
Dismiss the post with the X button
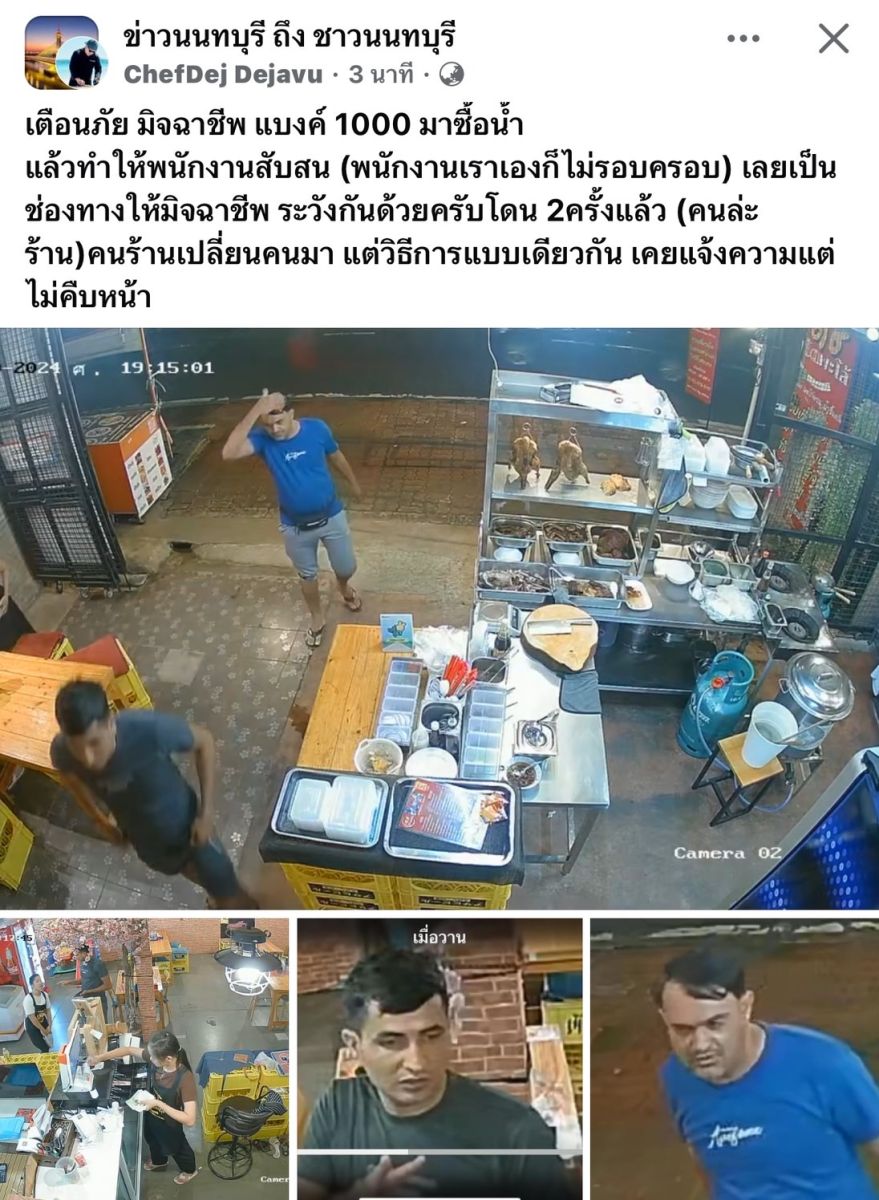point(833,39)
